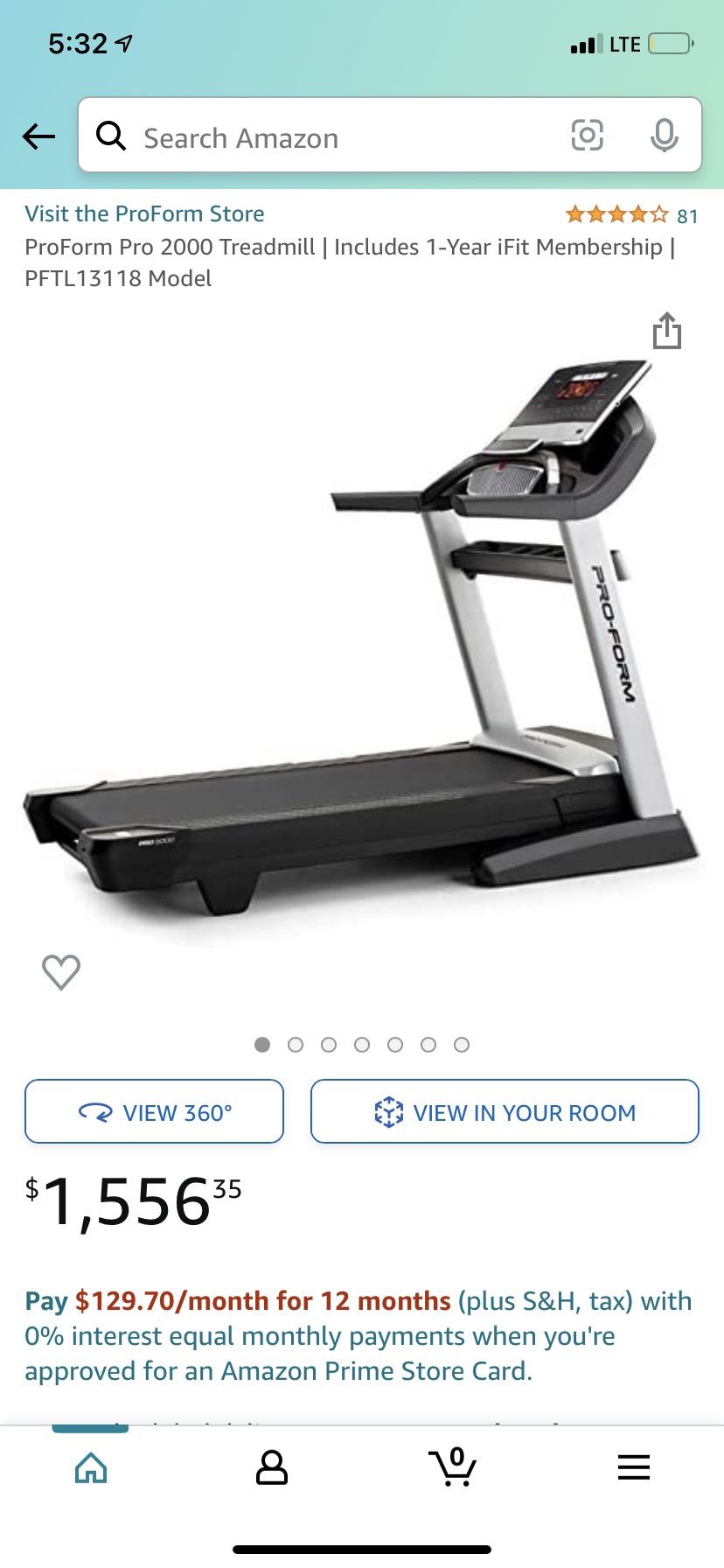
Task: Open the account profile tab
Action: 271,1467
